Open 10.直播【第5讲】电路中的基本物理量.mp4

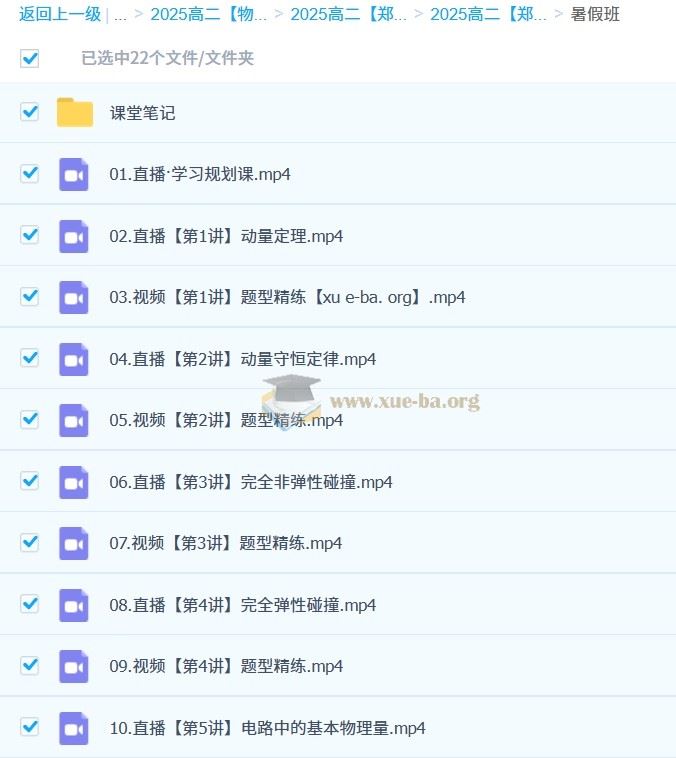[x=267, y=728]
